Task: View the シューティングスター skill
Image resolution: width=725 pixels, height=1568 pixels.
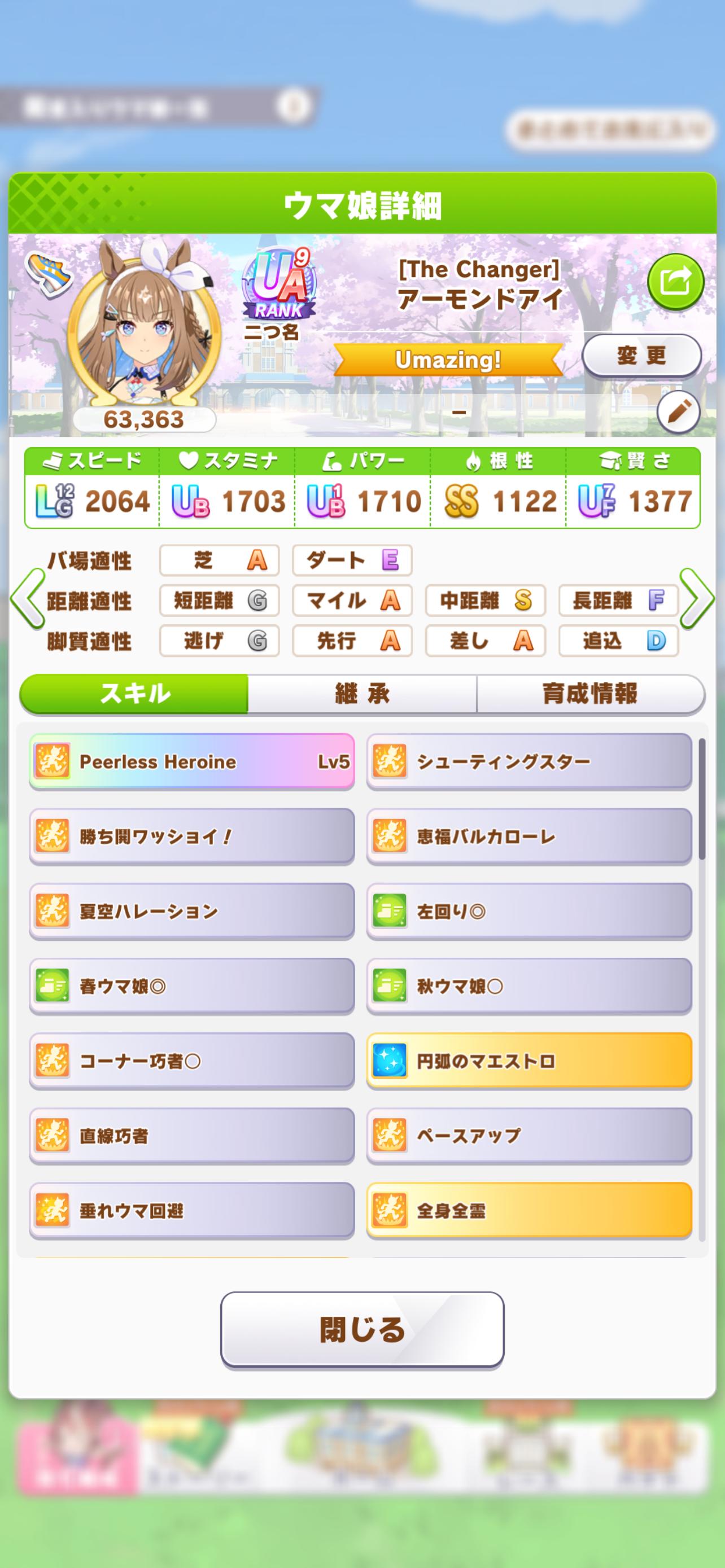Action: pos(529,762)
